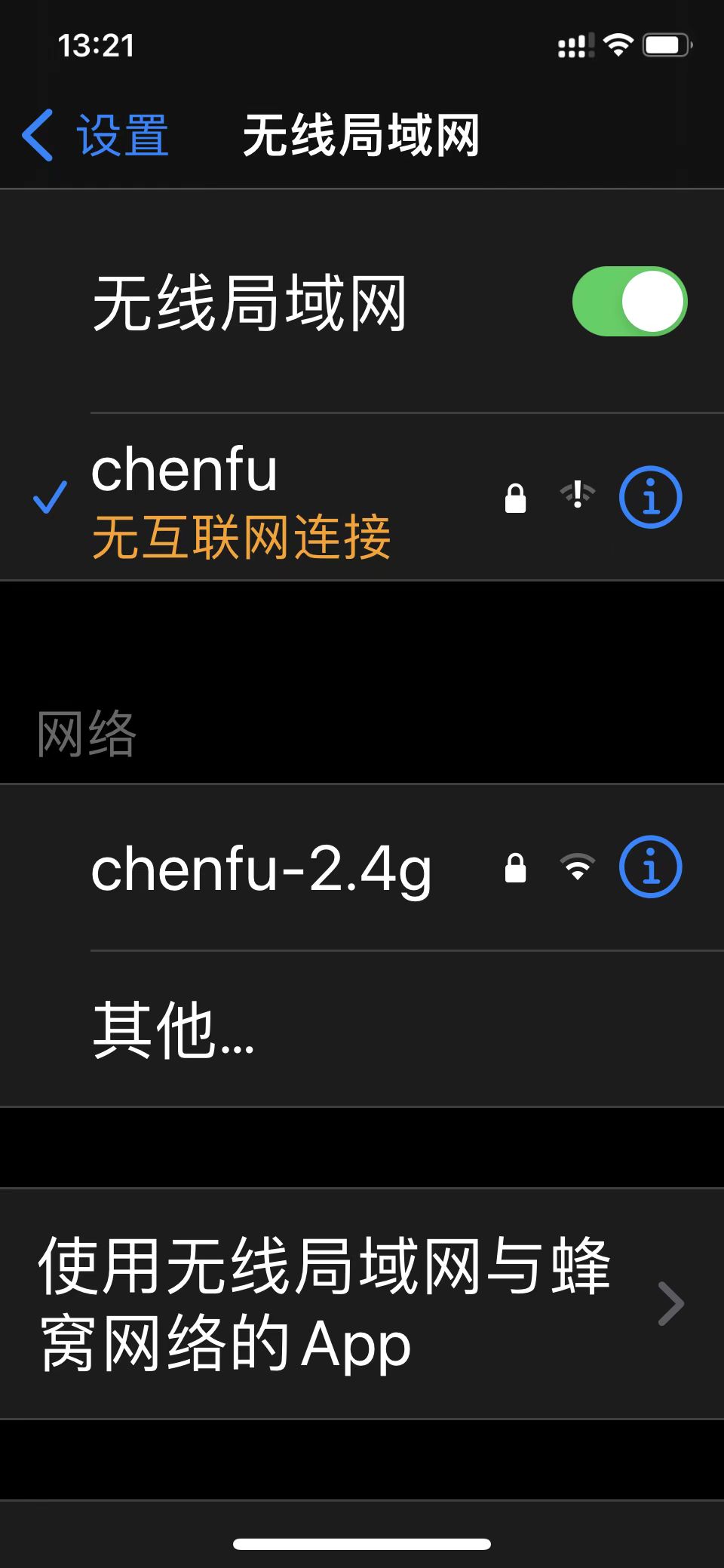Tap 其他... to add another network

click(173, 1029)
